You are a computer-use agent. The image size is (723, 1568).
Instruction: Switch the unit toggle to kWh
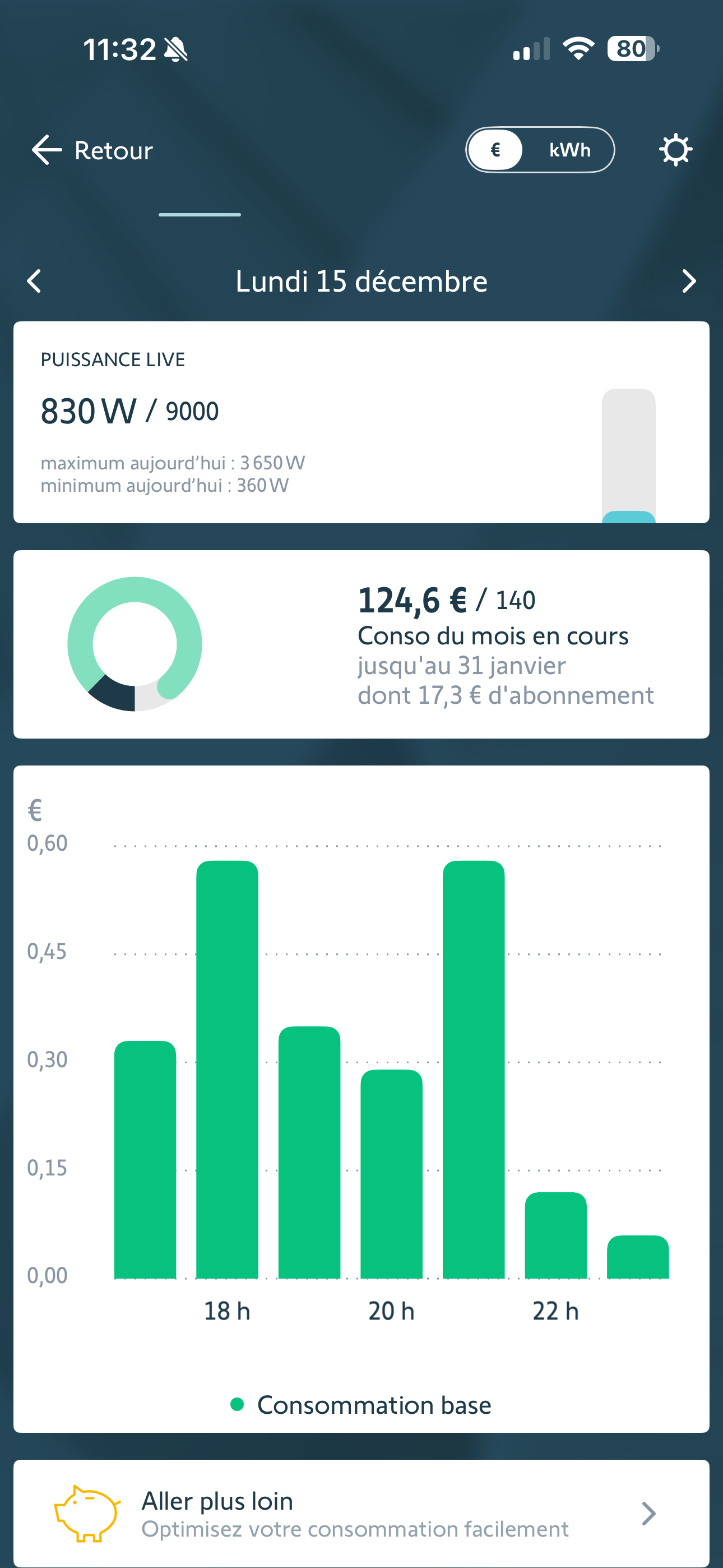[x=569, y=150]
